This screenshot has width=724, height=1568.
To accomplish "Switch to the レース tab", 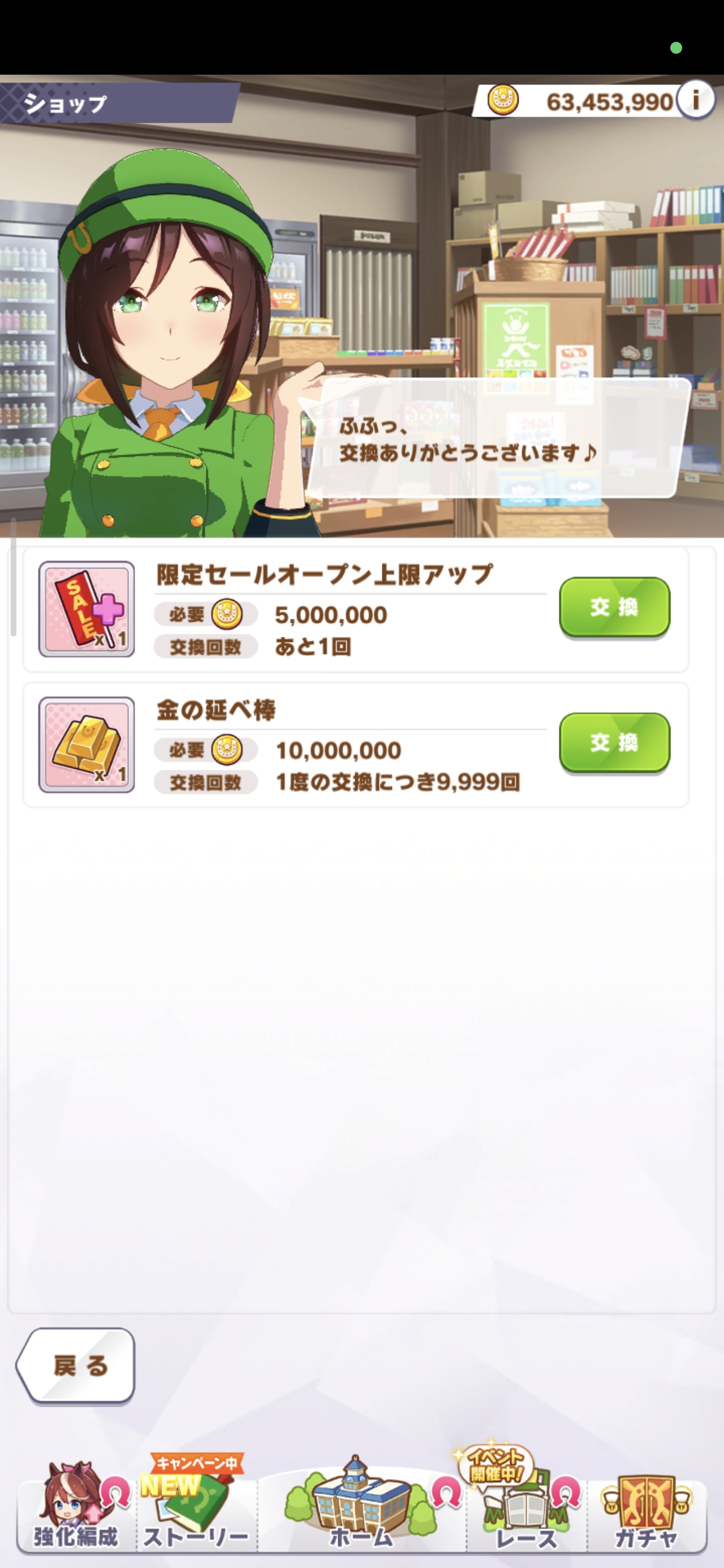I will [x=526, y=1509].
